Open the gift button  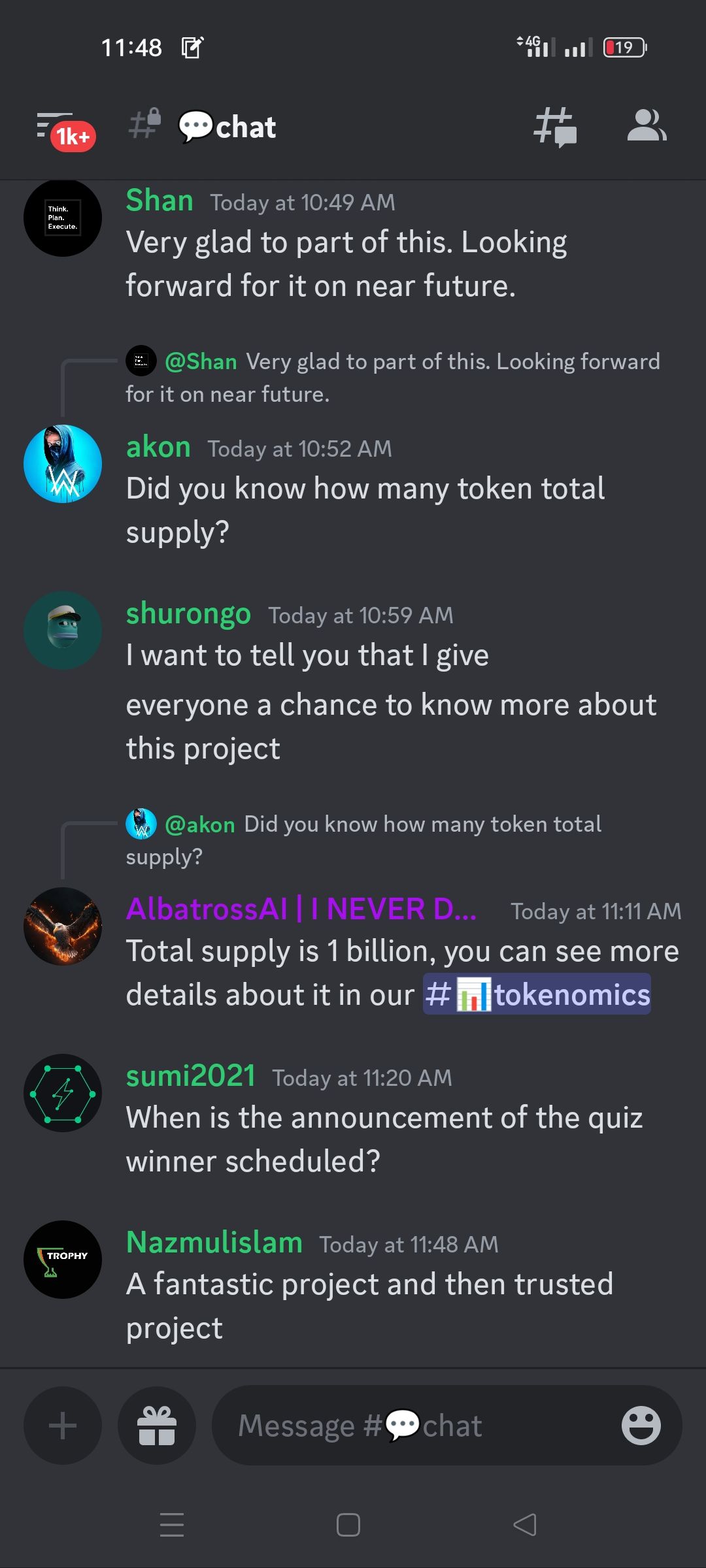pyautogui.click(x=157, y=1426)
